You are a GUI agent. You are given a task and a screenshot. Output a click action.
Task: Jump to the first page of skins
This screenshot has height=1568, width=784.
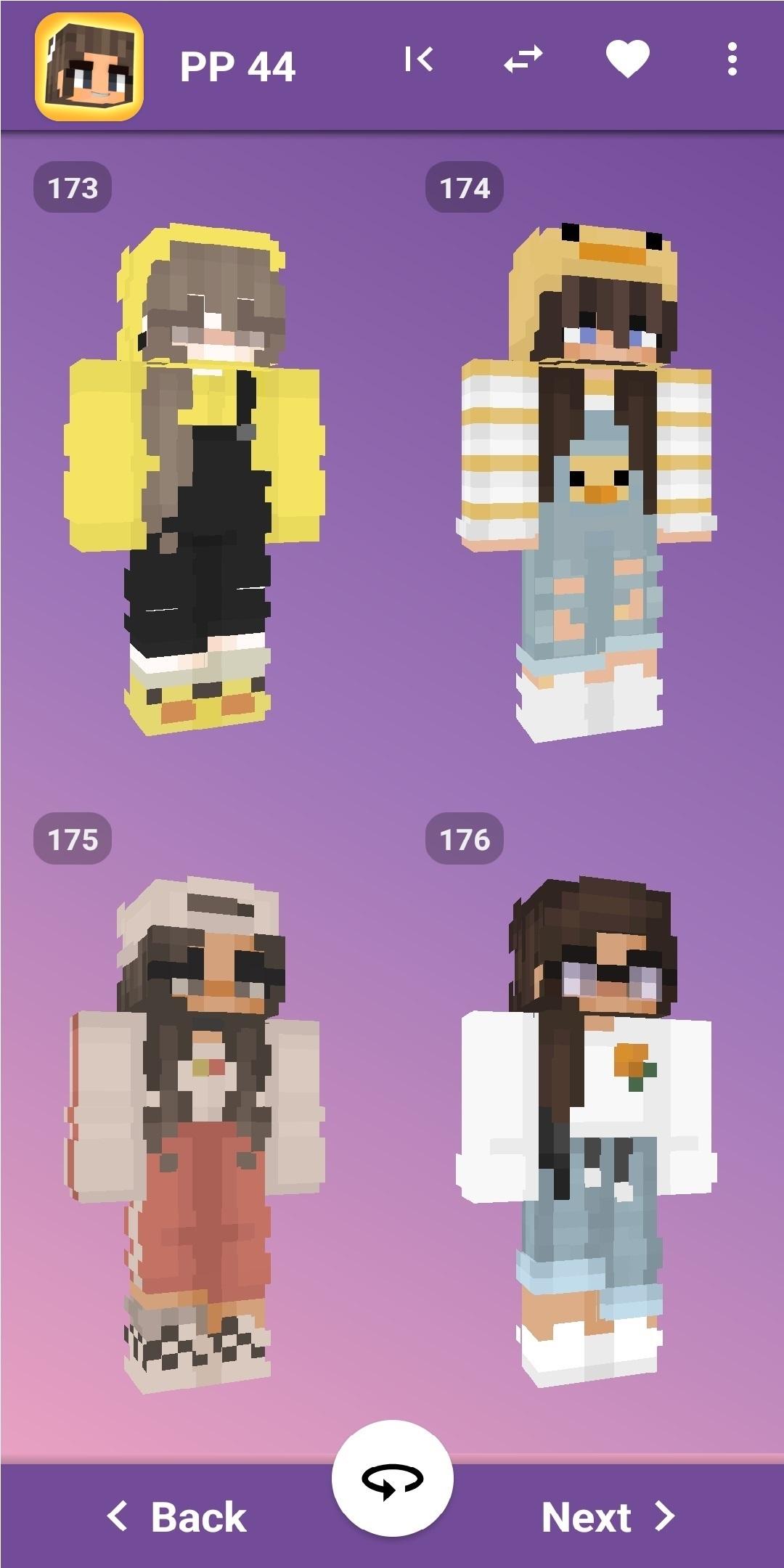[x=419, y=59]
